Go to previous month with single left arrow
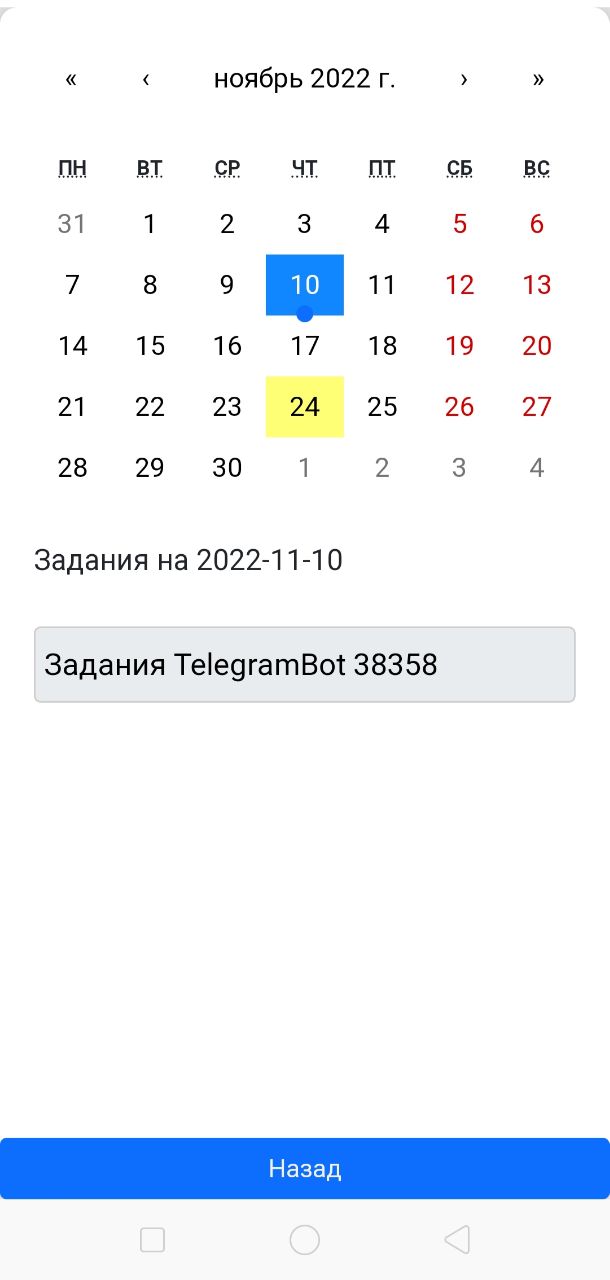 (146, 80)
